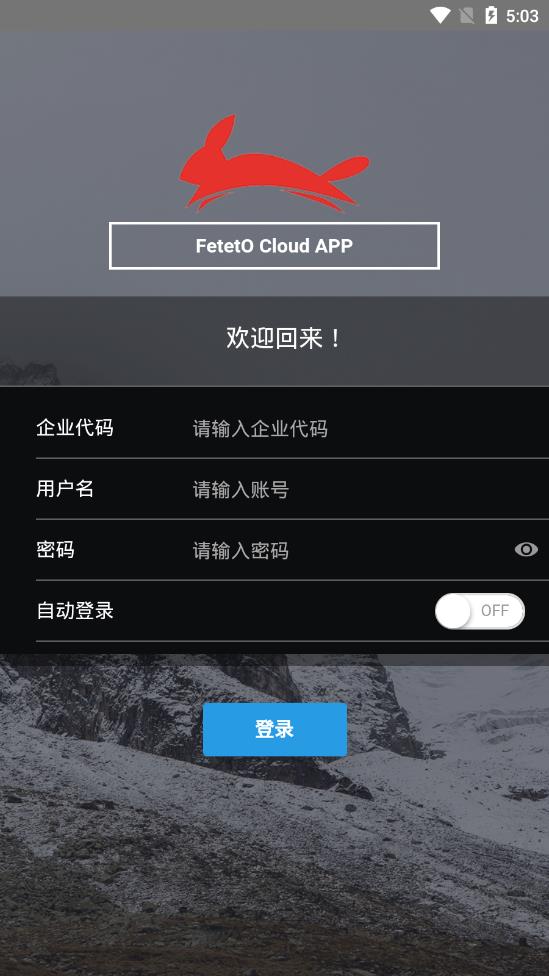Show password with the eye icon
Image resolution: width=549 pixels, height=976 pixels.
coord(526,550)
